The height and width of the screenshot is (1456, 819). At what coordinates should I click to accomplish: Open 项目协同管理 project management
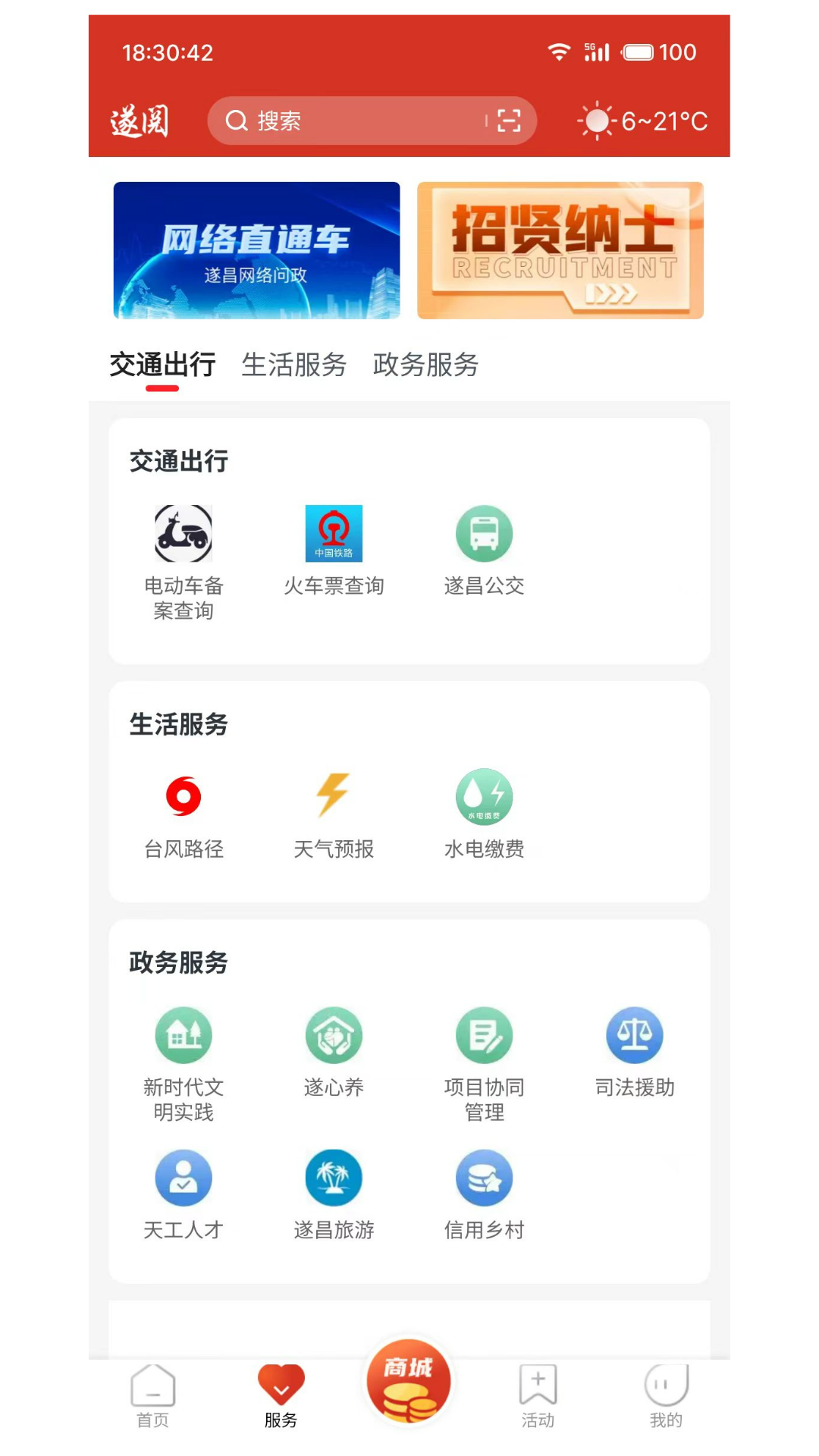coord(484,1034)
